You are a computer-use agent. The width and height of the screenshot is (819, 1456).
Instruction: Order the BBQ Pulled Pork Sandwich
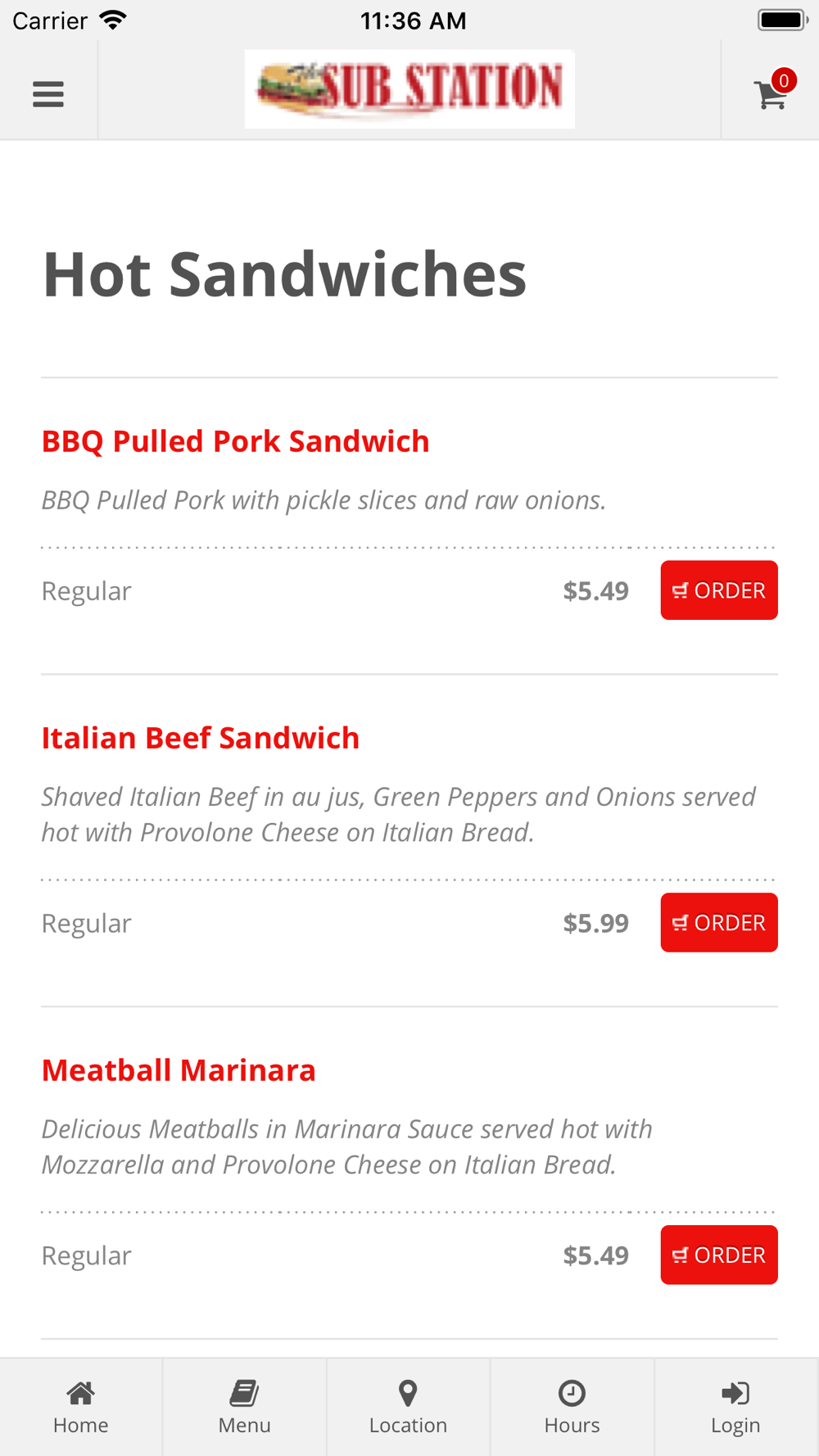pos(719,590)
